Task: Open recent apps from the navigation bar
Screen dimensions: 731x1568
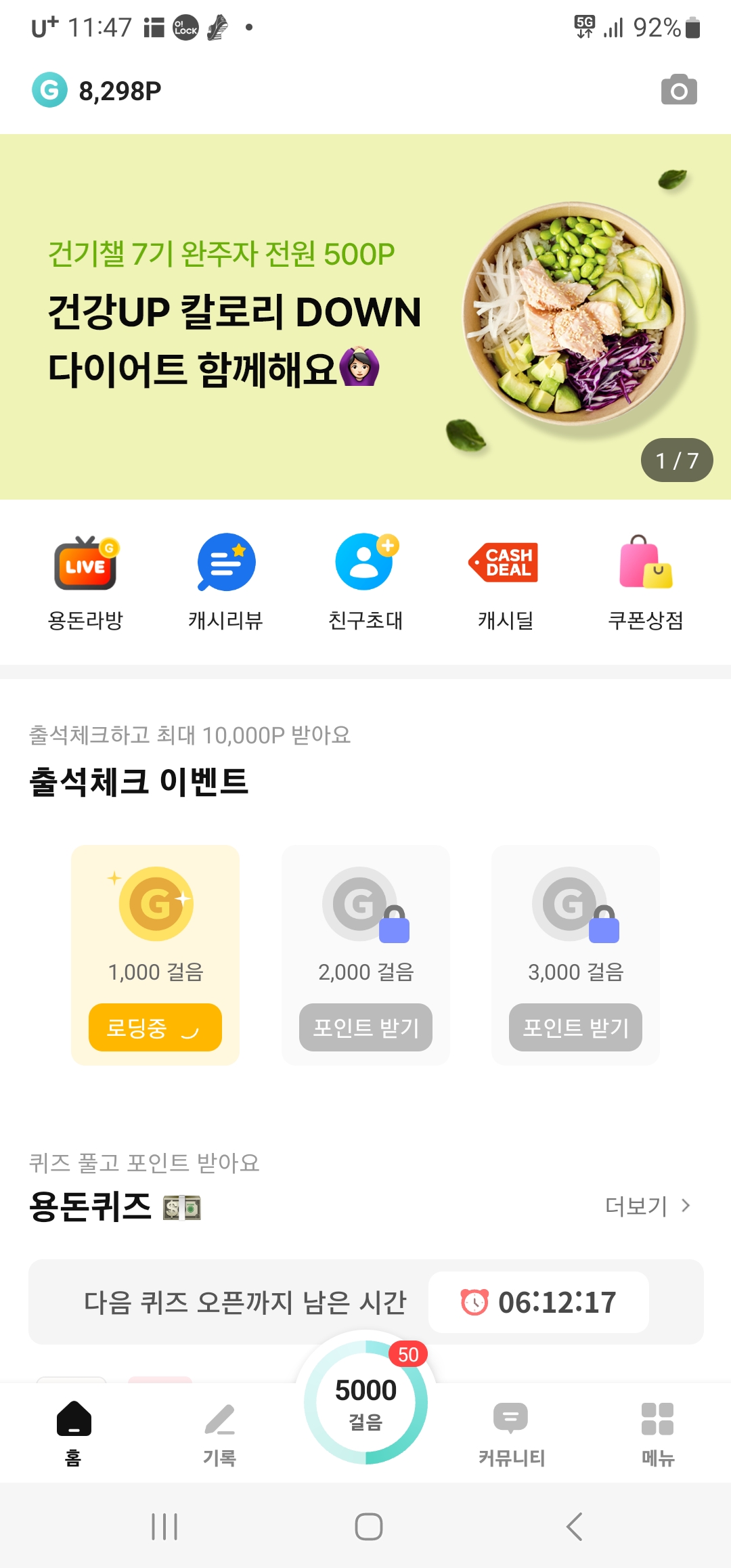Action: (164, 1526)
